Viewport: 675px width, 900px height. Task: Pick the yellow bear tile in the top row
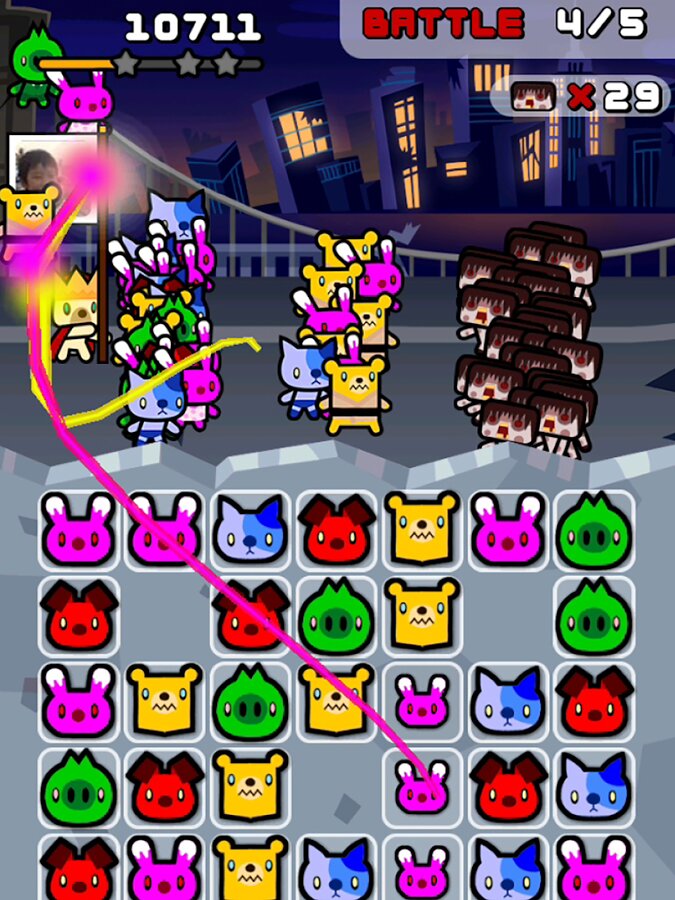pyautogui.click(x=422, y=530)
